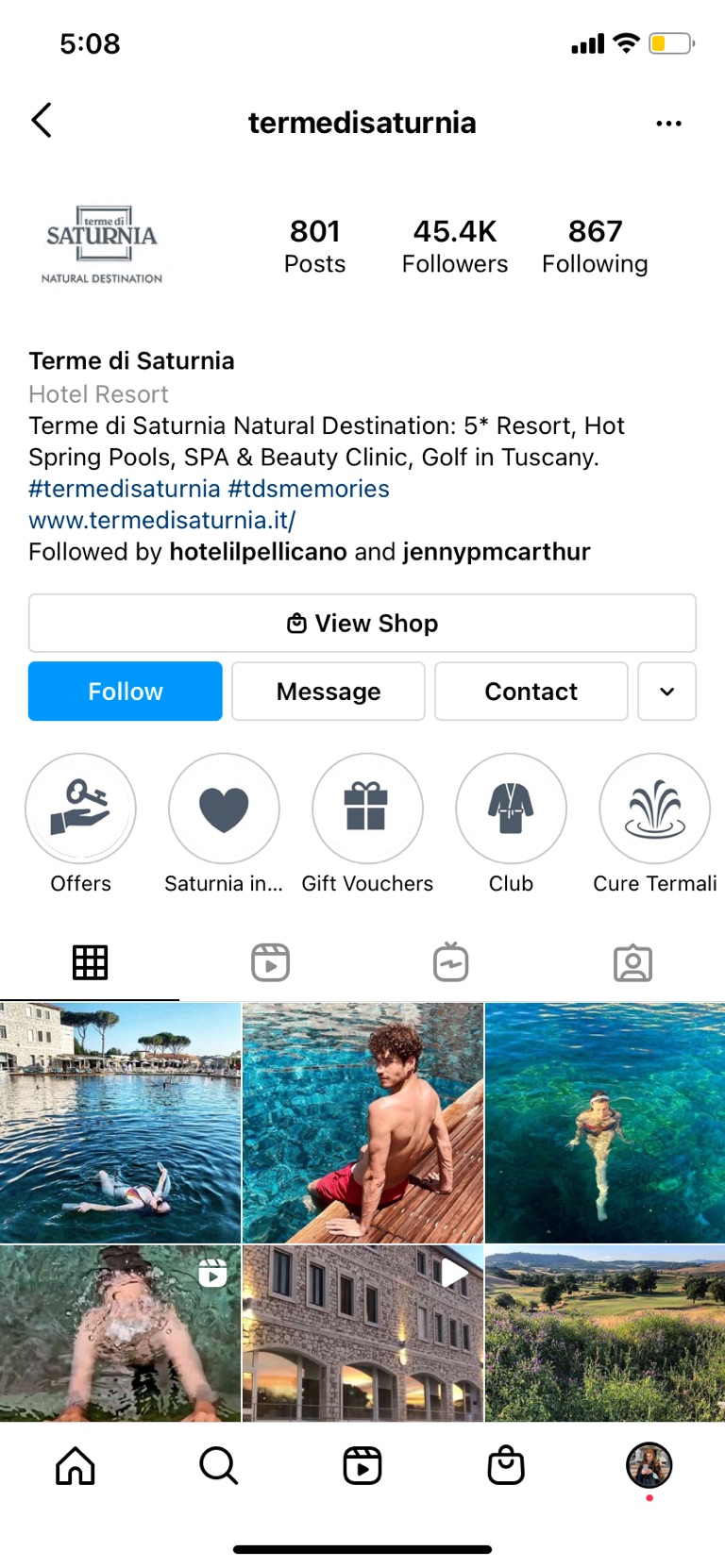
Task: Tap the Contact button
Action: pos(531,692)
